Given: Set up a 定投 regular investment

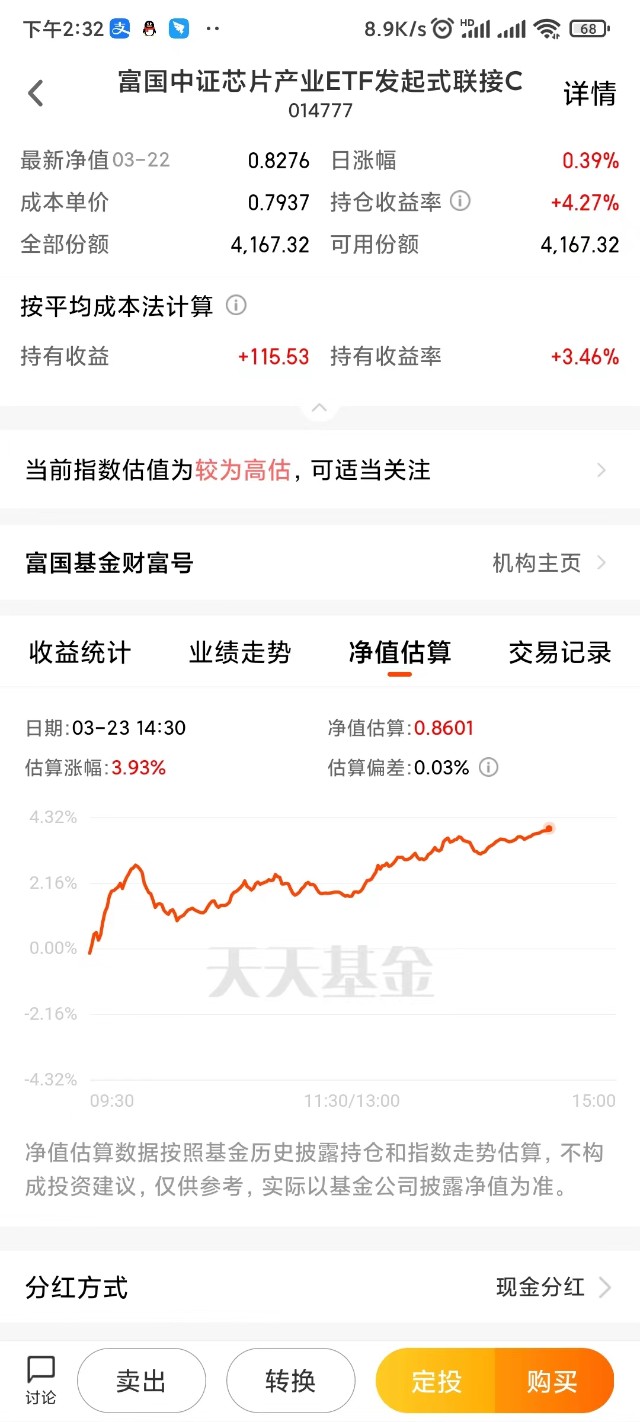Looking at the screenshot, I should tap(436, 1381).
